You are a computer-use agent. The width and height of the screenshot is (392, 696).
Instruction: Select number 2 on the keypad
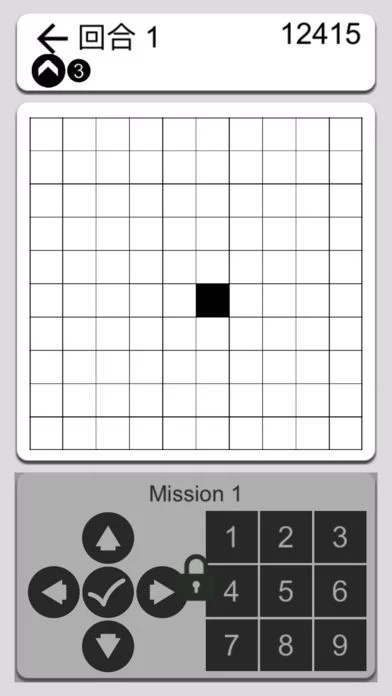[286, 537]
